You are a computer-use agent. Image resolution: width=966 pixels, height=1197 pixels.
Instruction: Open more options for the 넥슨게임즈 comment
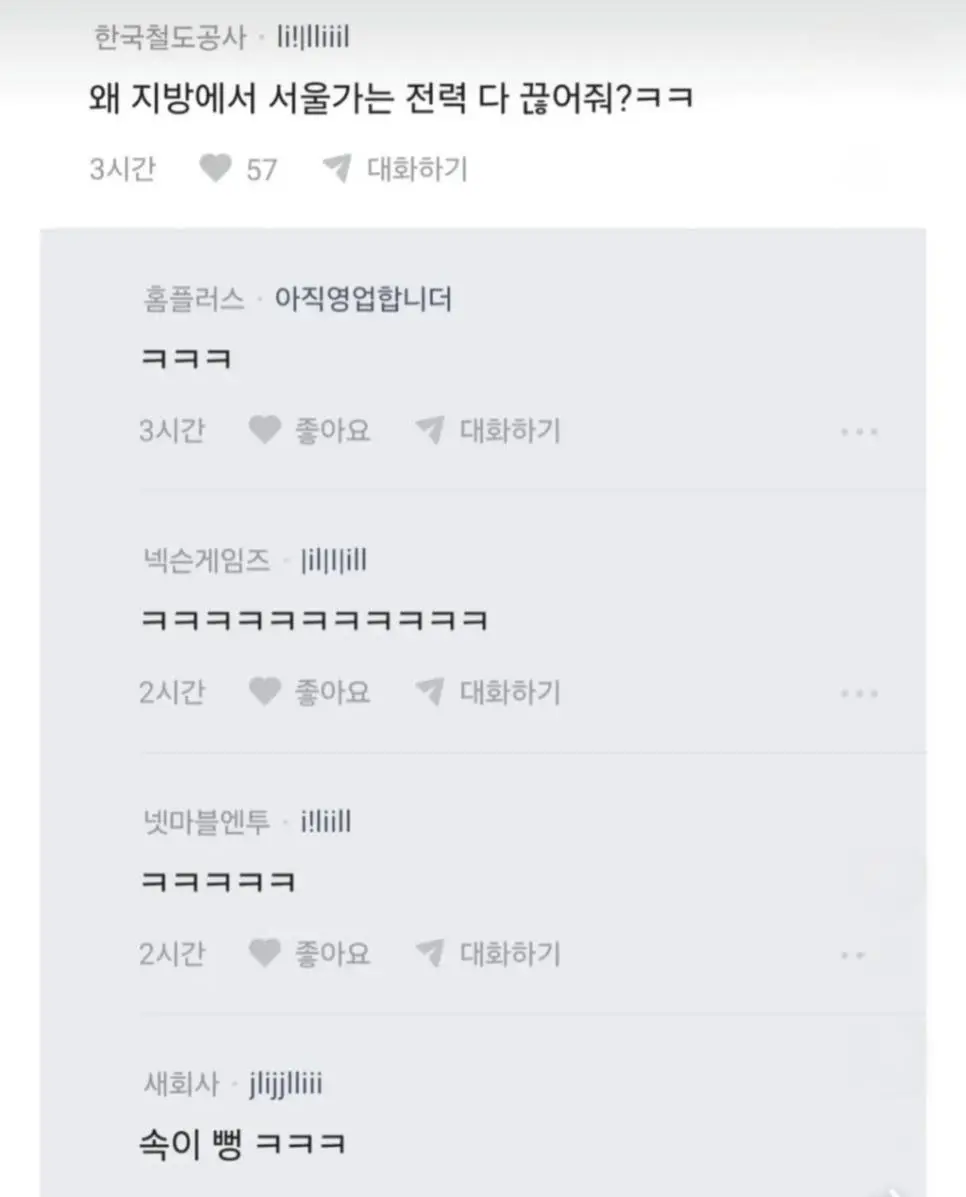pos(858,693)
